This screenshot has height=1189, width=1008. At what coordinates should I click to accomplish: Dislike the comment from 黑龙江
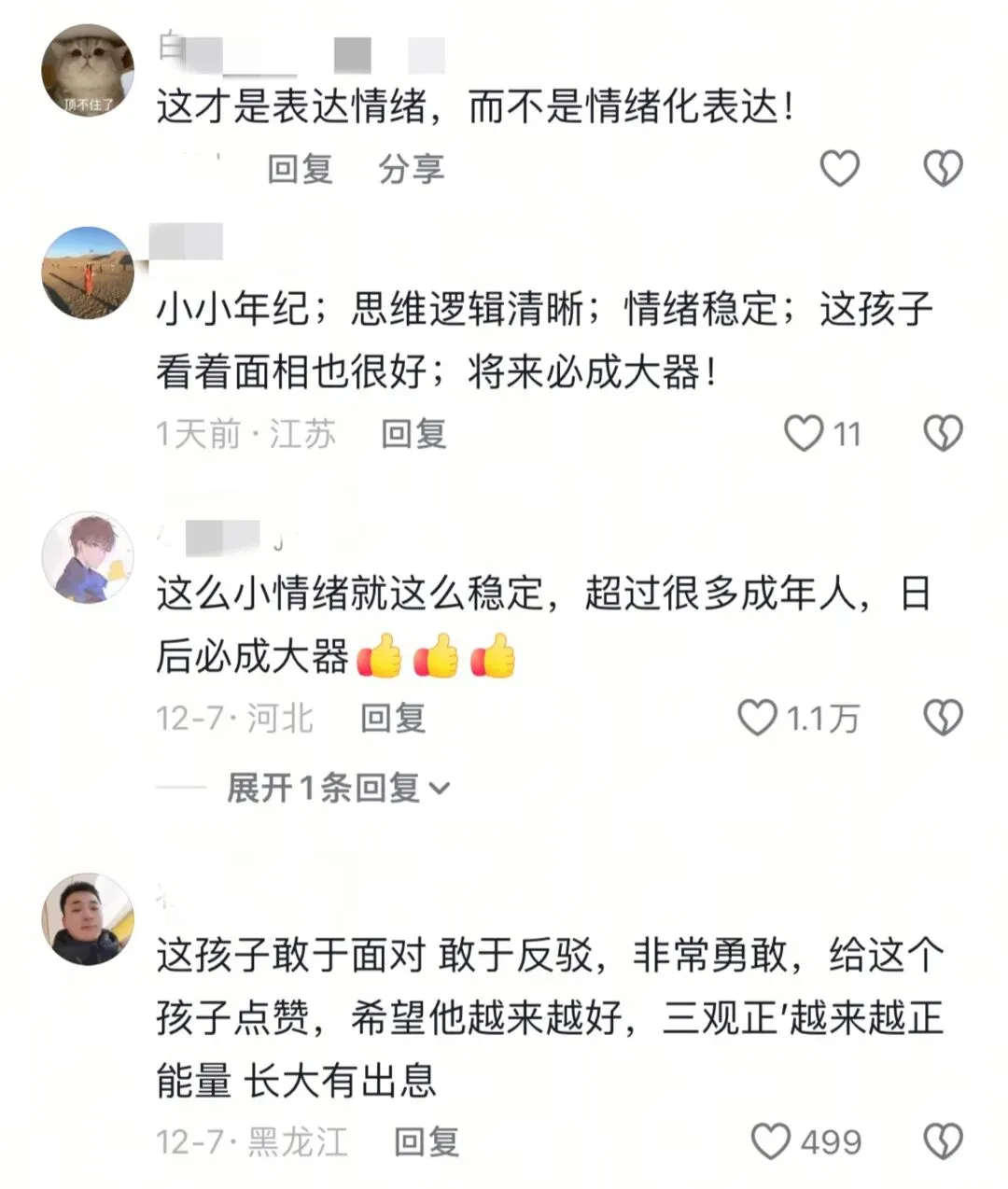(x=943, y=1141)
